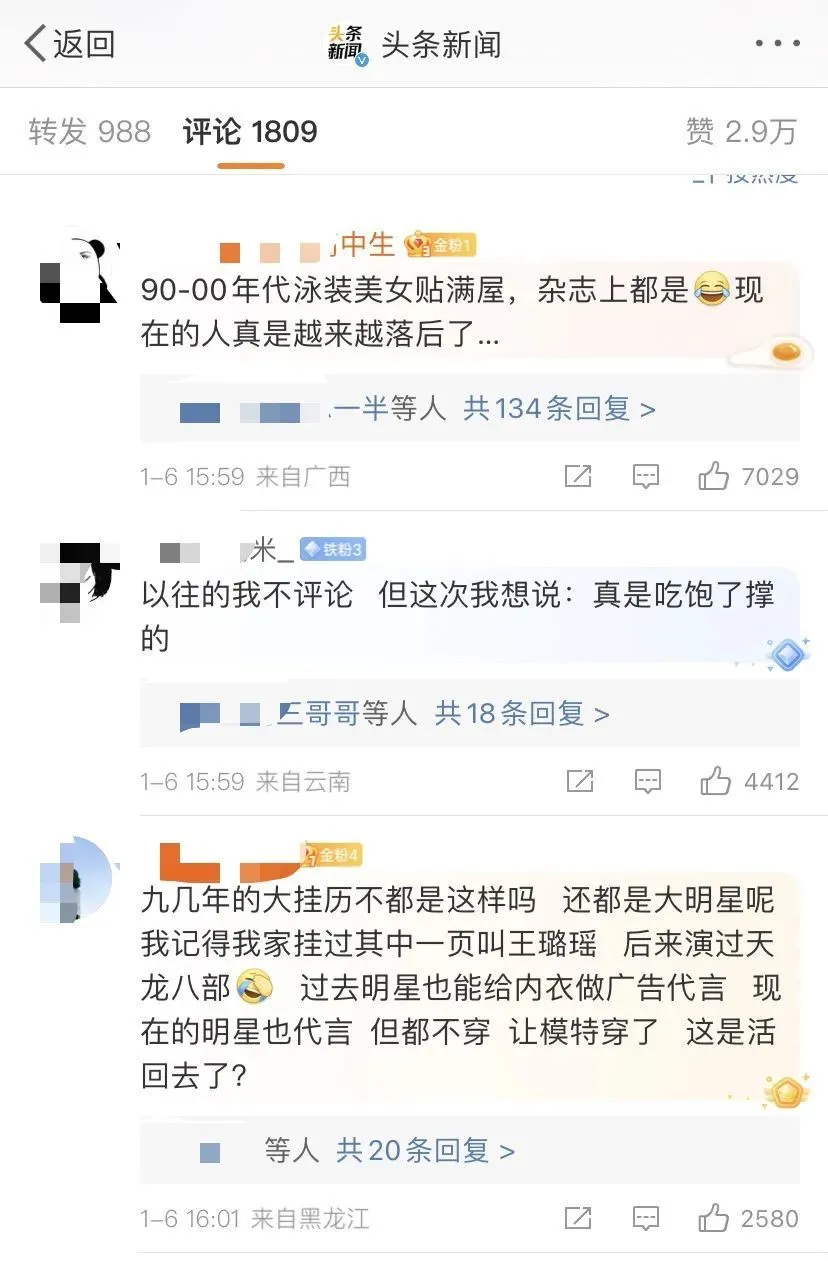
Task: Repost the comment from 黑龙江
Action: (x=578, y=1218)
